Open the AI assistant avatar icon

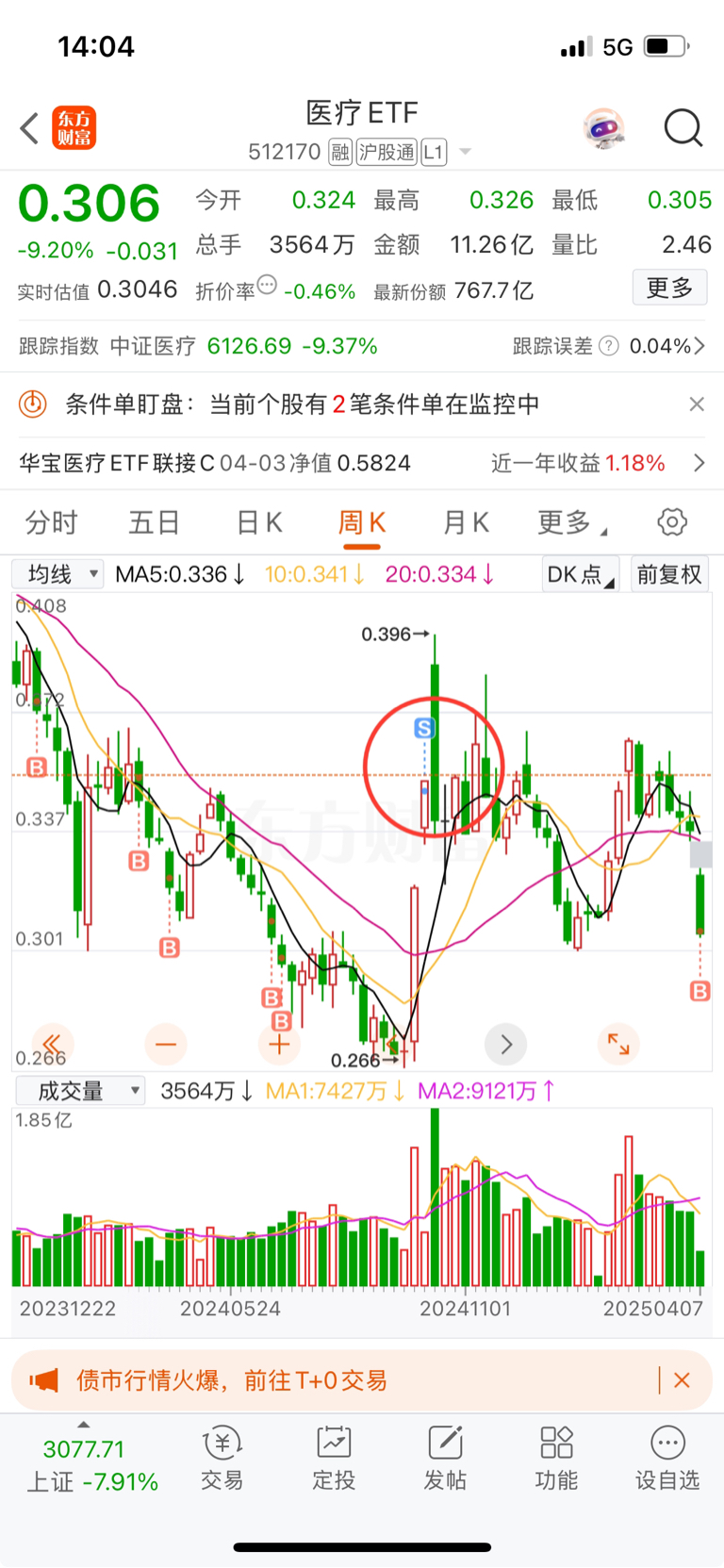[x=604, y=128]
